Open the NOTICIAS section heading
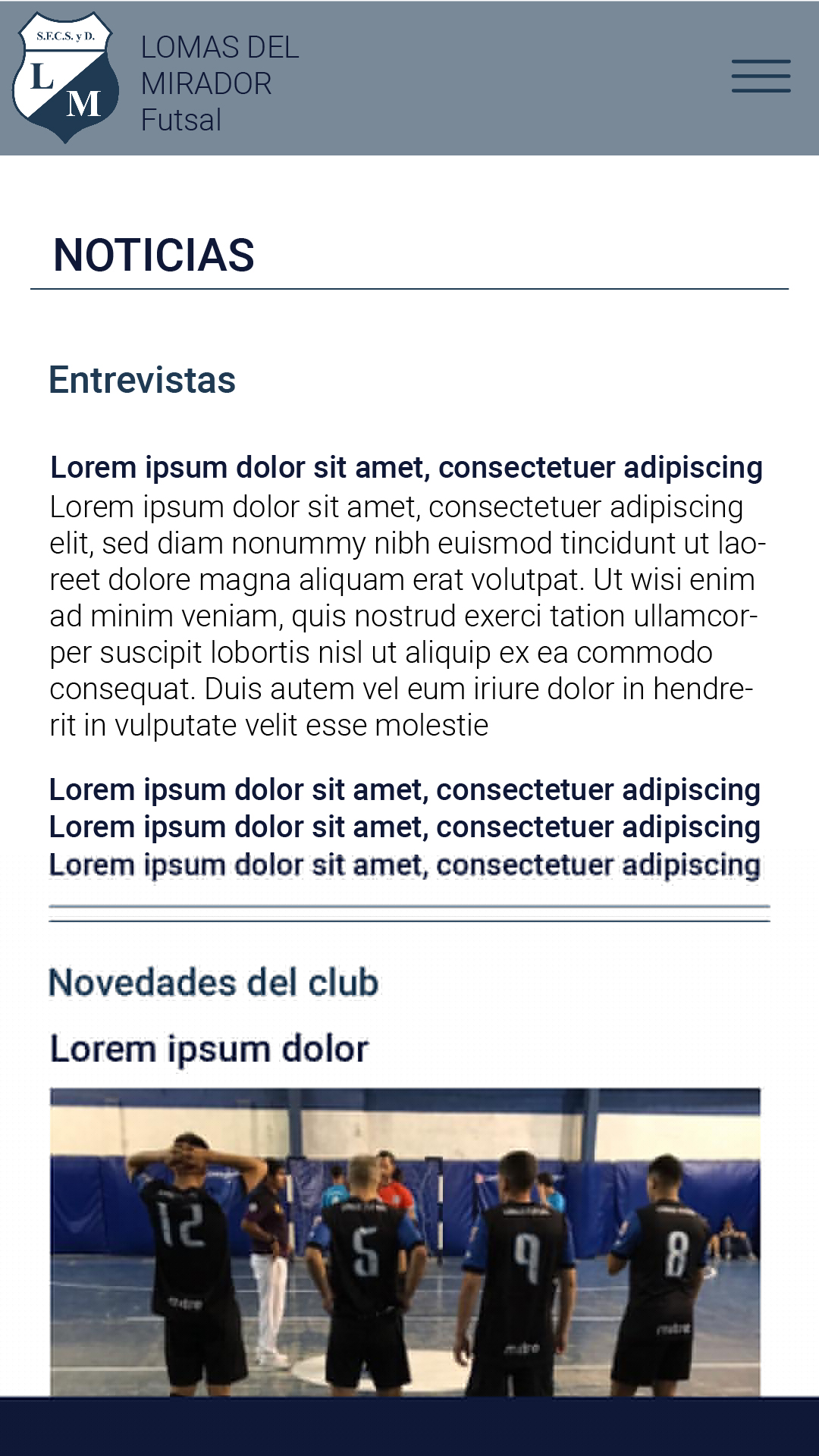The width and height of the screenshot is (819, 1456). point(154,256)
